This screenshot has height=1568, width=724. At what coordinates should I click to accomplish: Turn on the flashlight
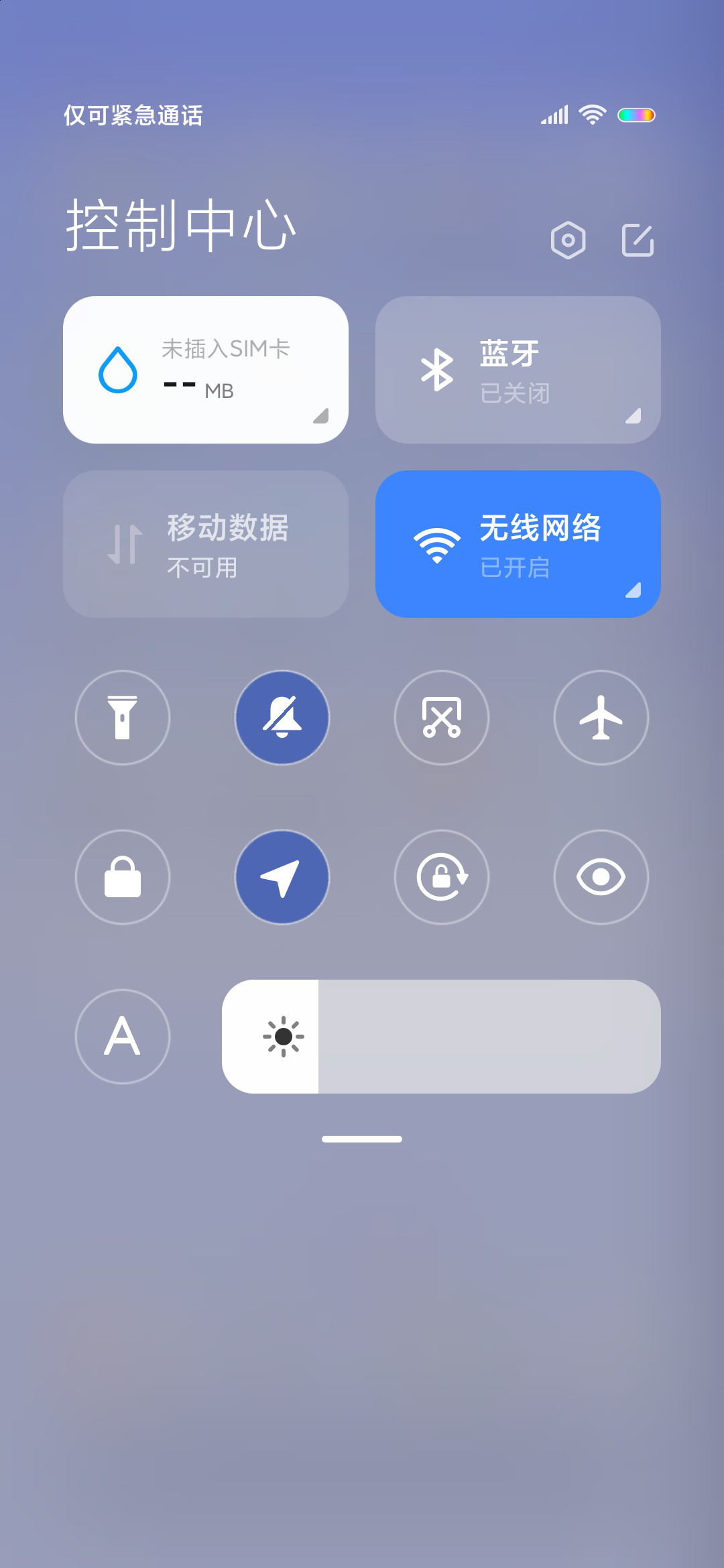tap(123, 718)
